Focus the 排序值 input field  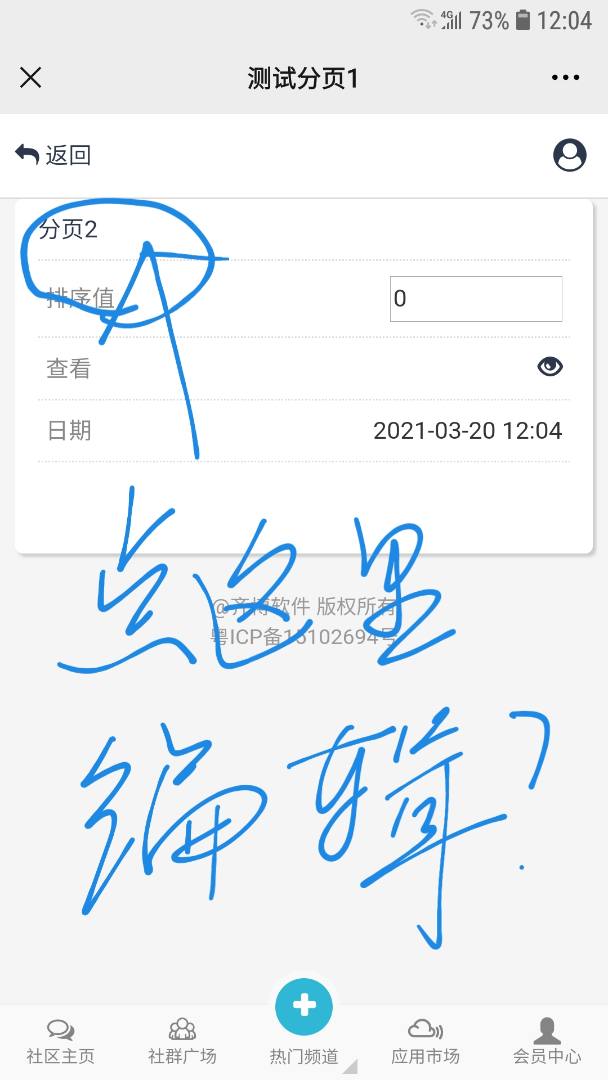click(476, 299)
